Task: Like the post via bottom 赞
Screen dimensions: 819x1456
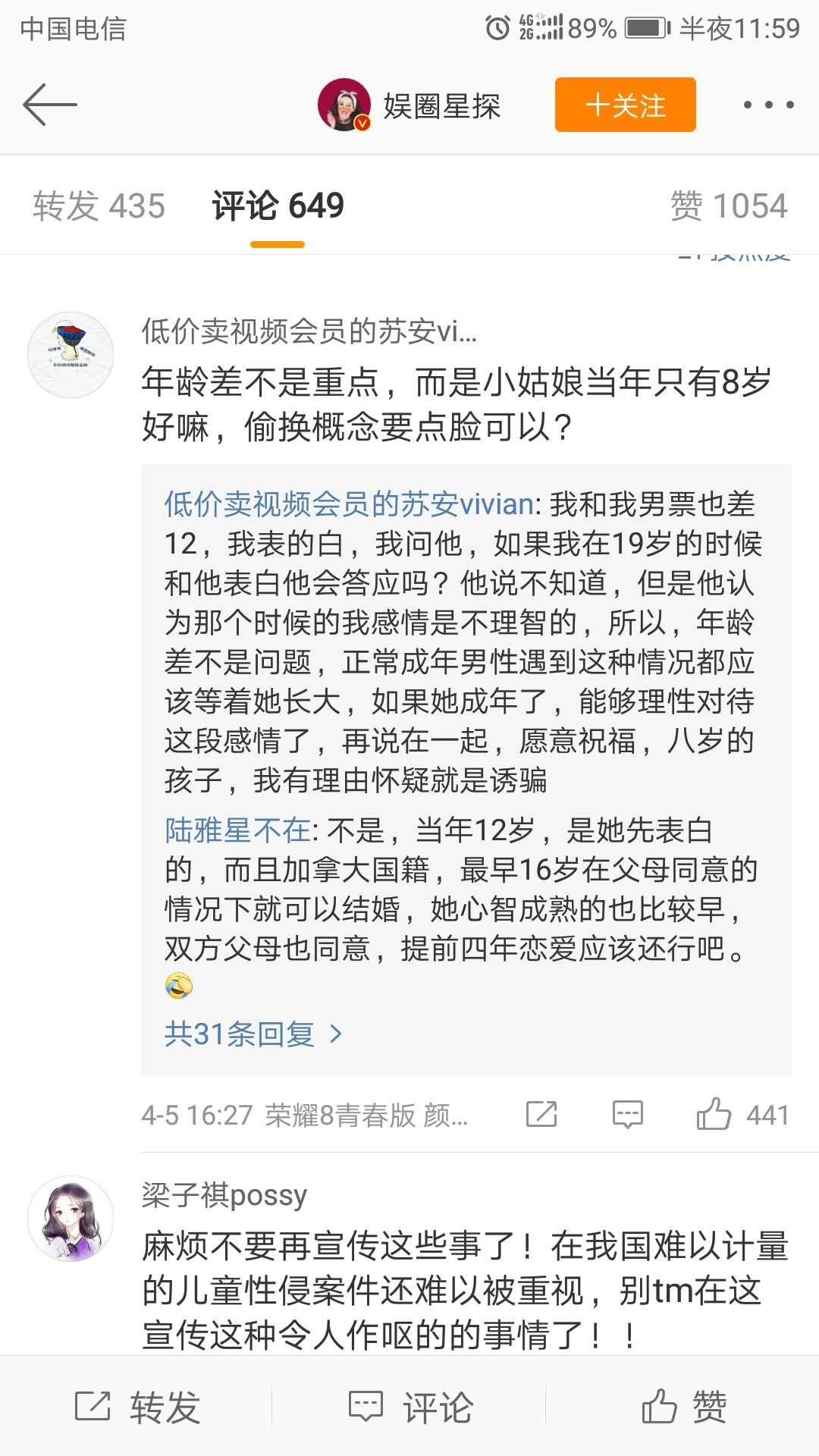Action: 682,1407
